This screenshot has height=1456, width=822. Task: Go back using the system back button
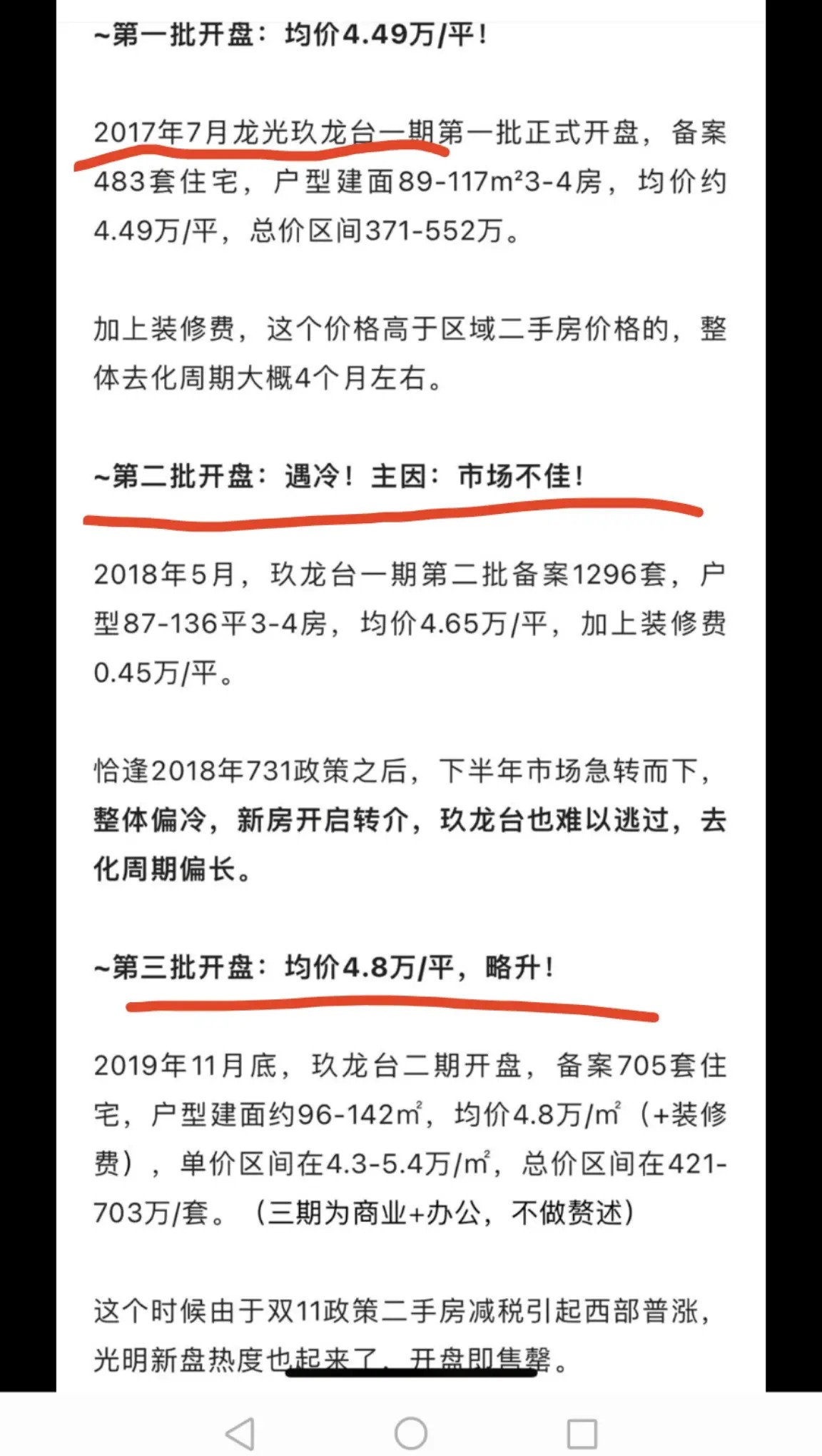coord(240,1433)
